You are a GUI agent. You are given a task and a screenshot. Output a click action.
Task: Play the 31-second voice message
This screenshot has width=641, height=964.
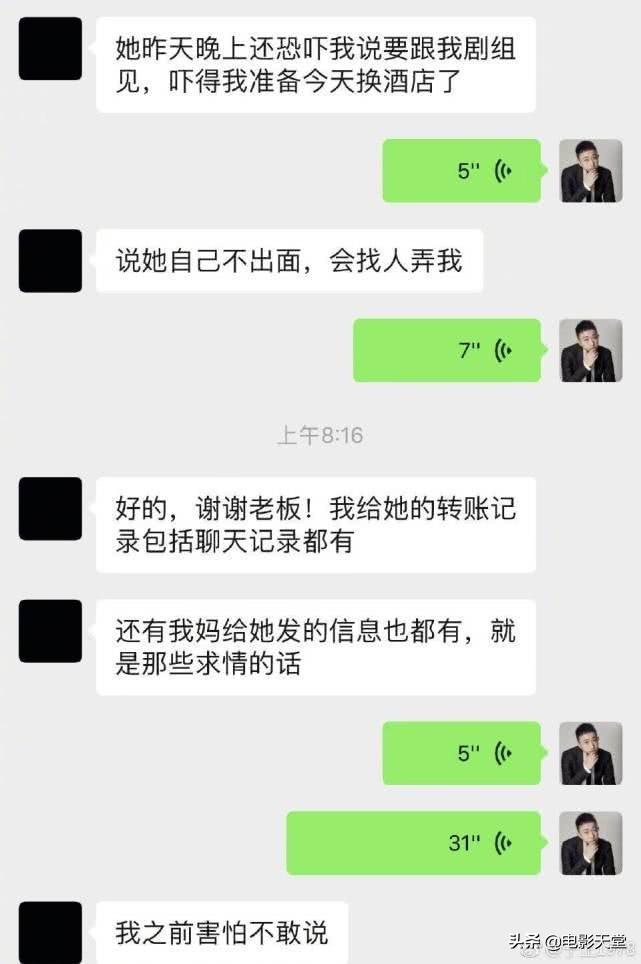(x=413, y=843)
